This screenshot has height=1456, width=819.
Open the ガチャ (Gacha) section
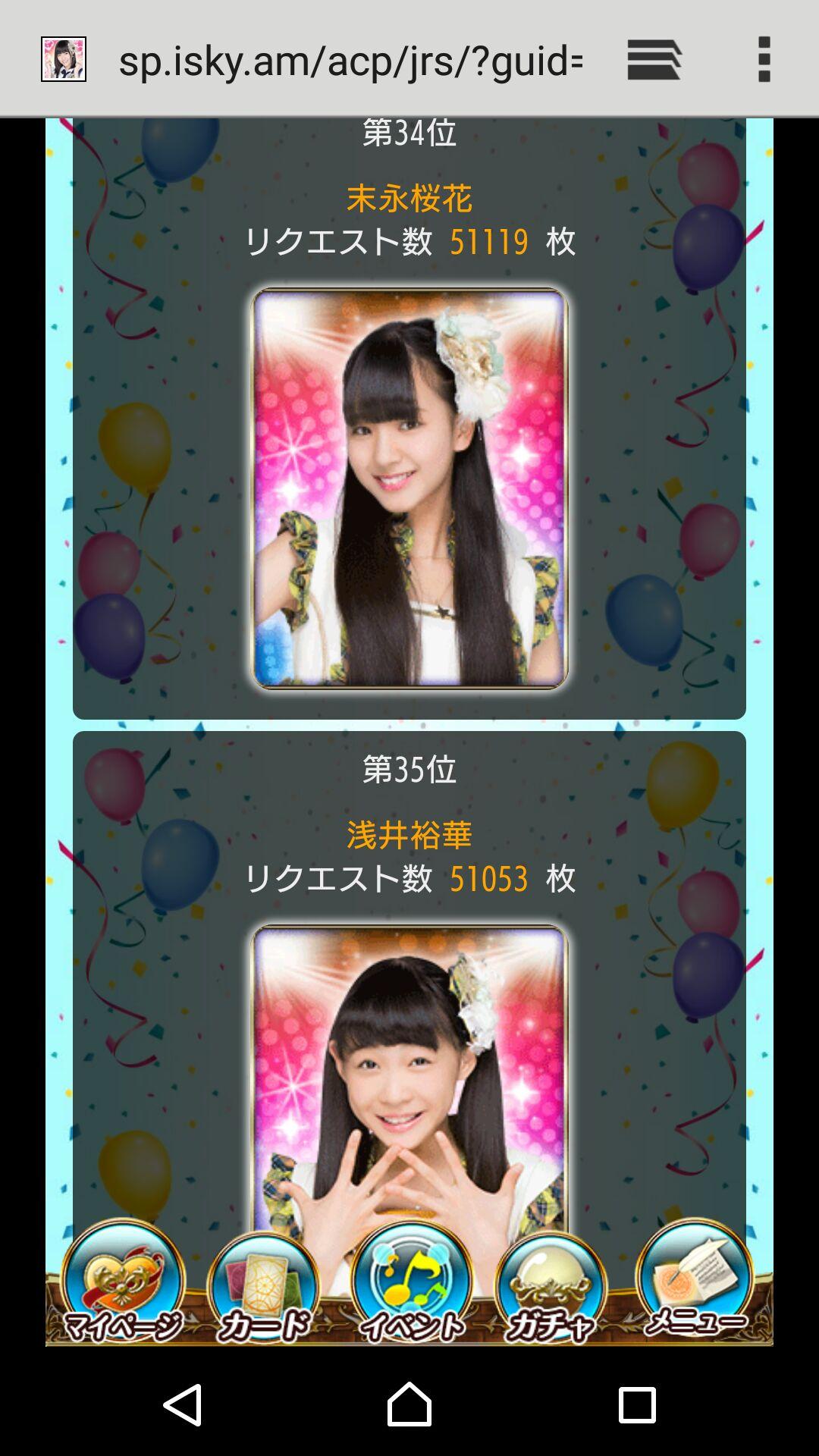551,1289
